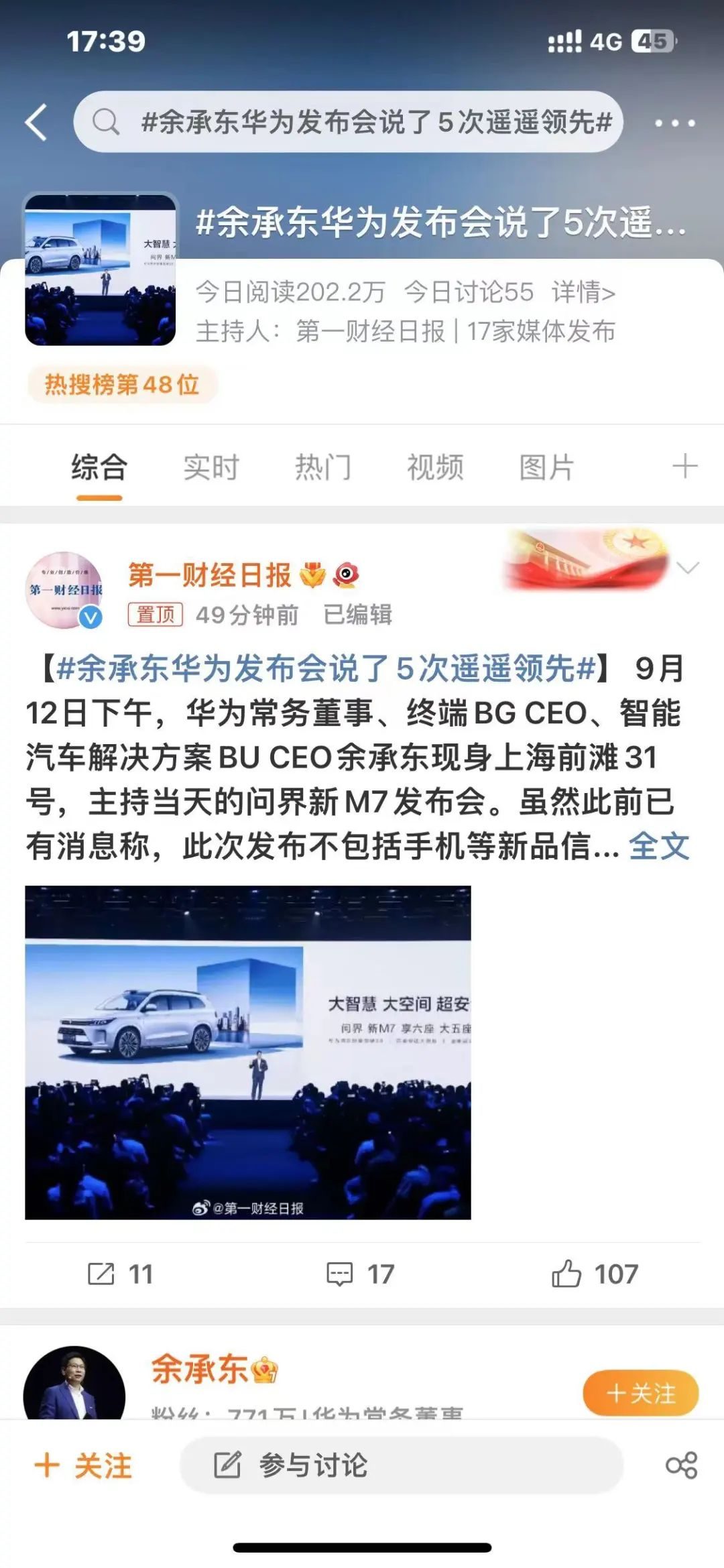
Task: Repost the 第一财经日报 post
Action: (x=121, y=1274)
